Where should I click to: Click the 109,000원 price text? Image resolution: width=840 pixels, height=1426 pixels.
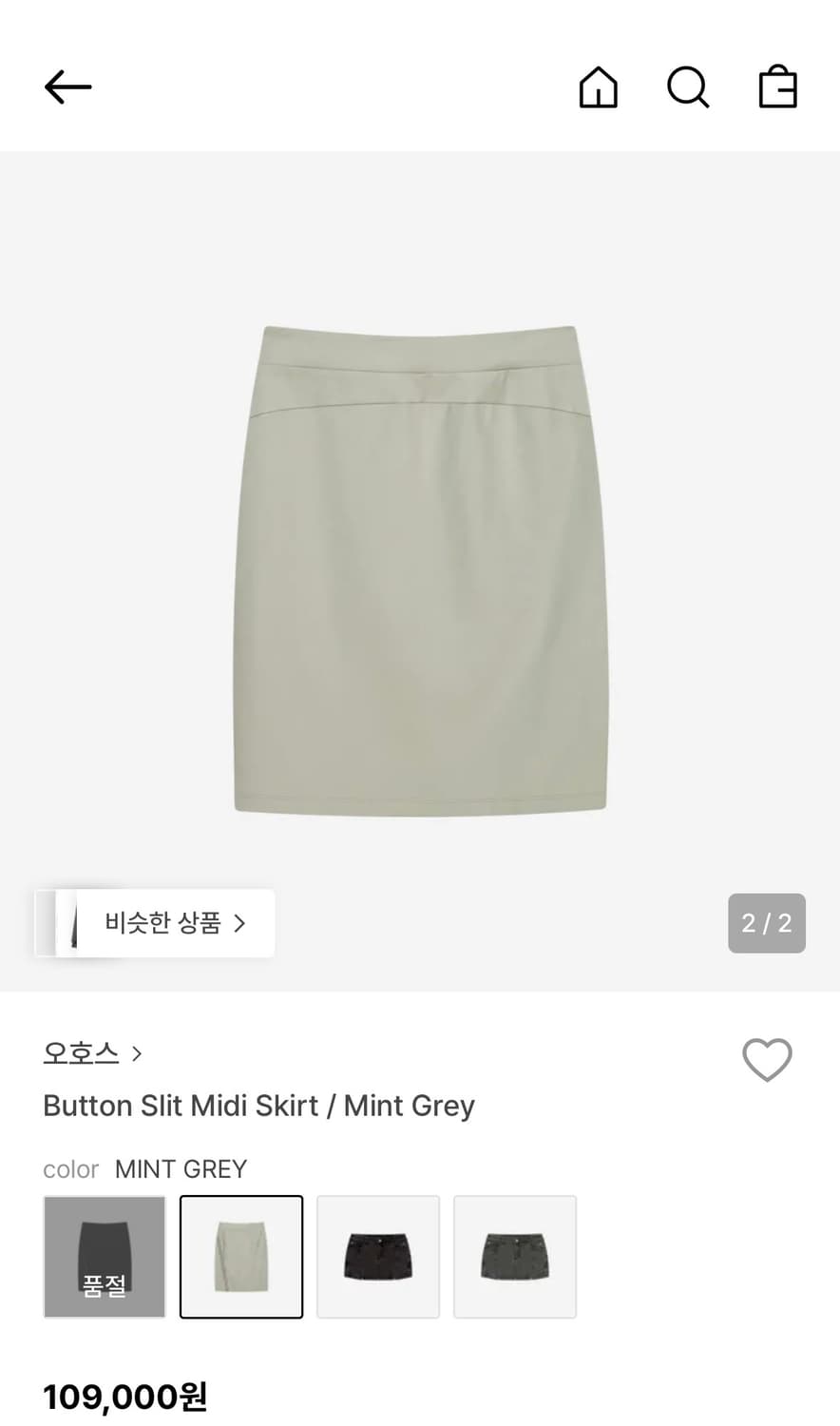[x=124, y=1396]
